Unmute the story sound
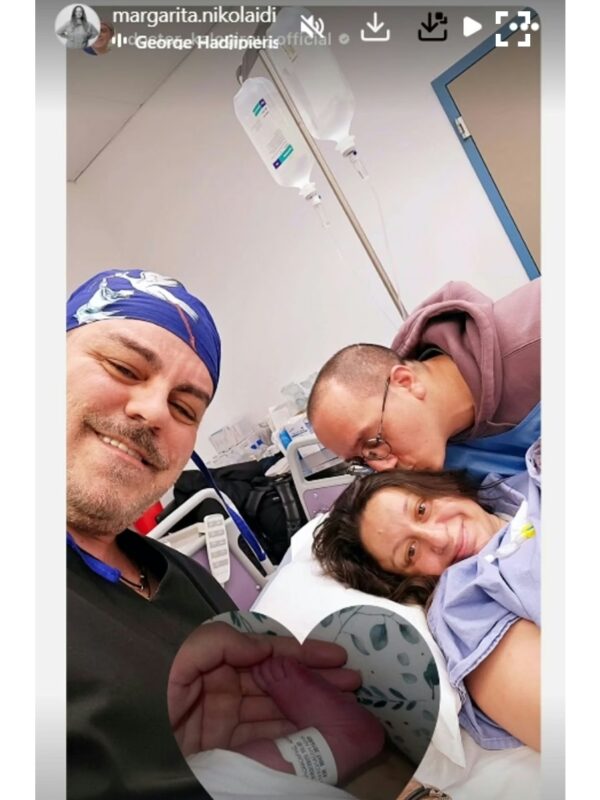The height and width of the screenshot is (800, 600). pos(313,26)
